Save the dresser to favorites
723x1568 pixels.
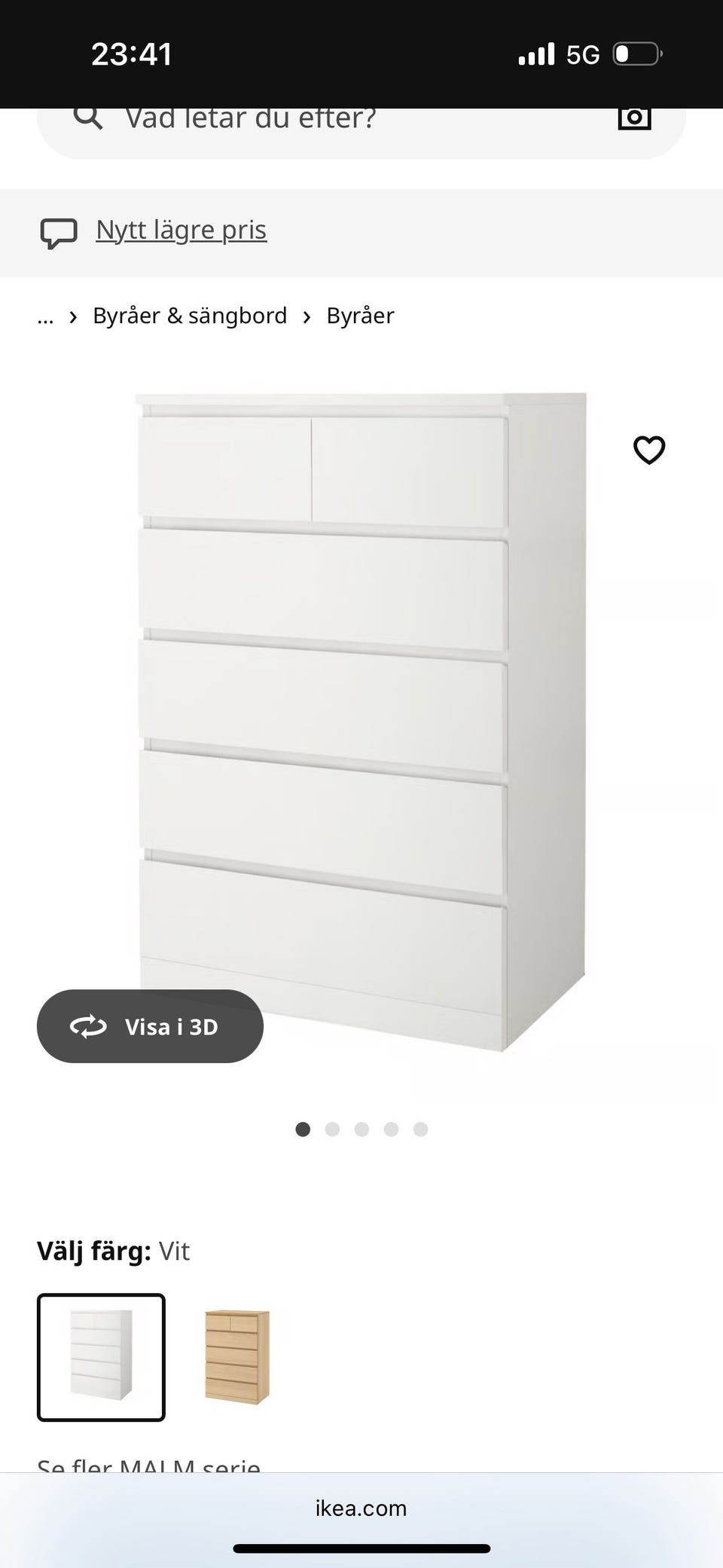649,450
